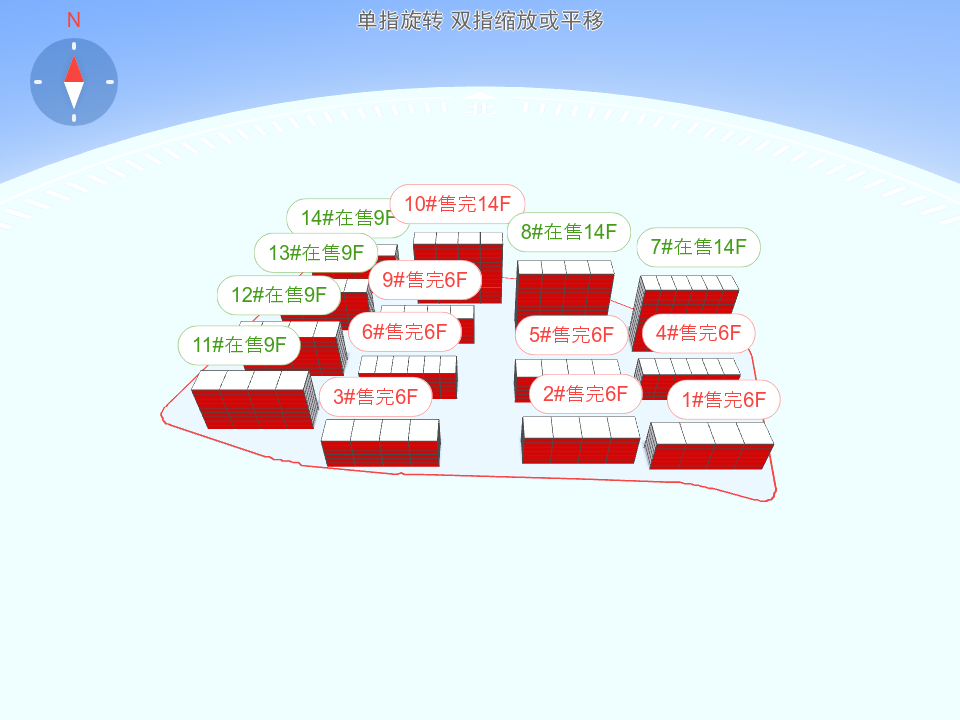The height and width of the screenshot is (720, 960).
Task: View building 3# sold out 6F
Action: pyautogui.click(x=375, y=397)
